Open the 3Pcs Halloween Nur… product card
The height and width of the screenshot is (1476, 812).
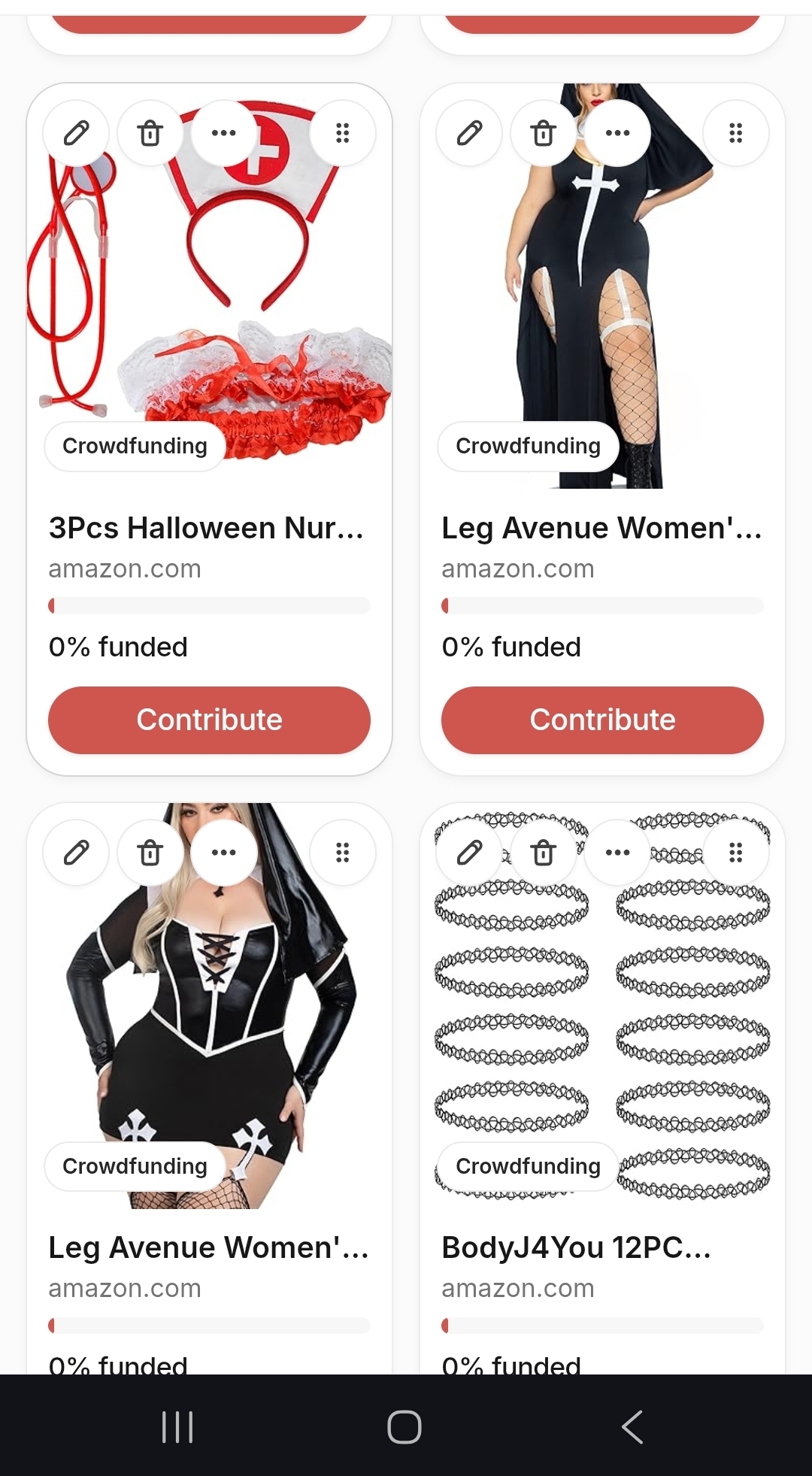205,529
